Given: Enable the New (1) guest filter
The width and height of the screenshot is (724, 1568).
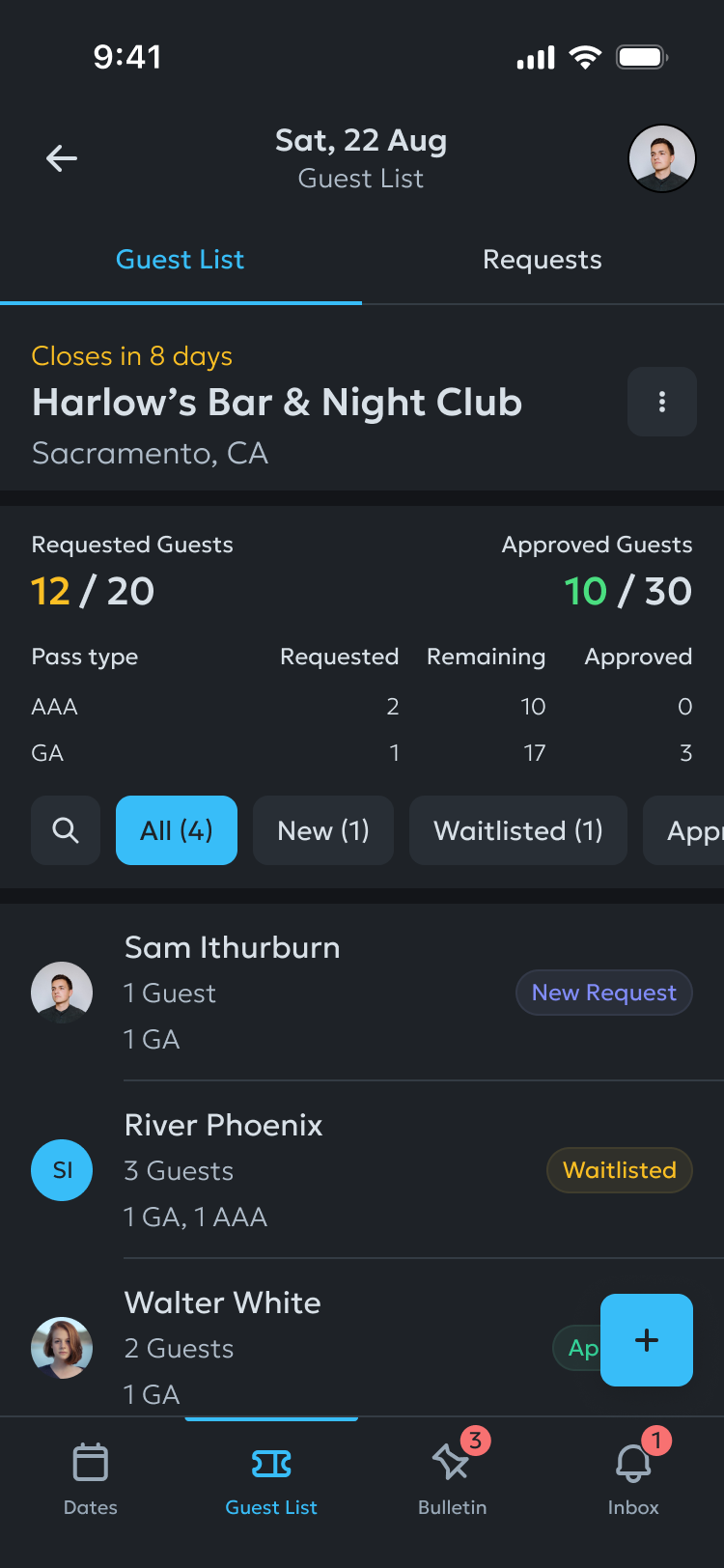Looking at the screenshot, I should point(322,830).
